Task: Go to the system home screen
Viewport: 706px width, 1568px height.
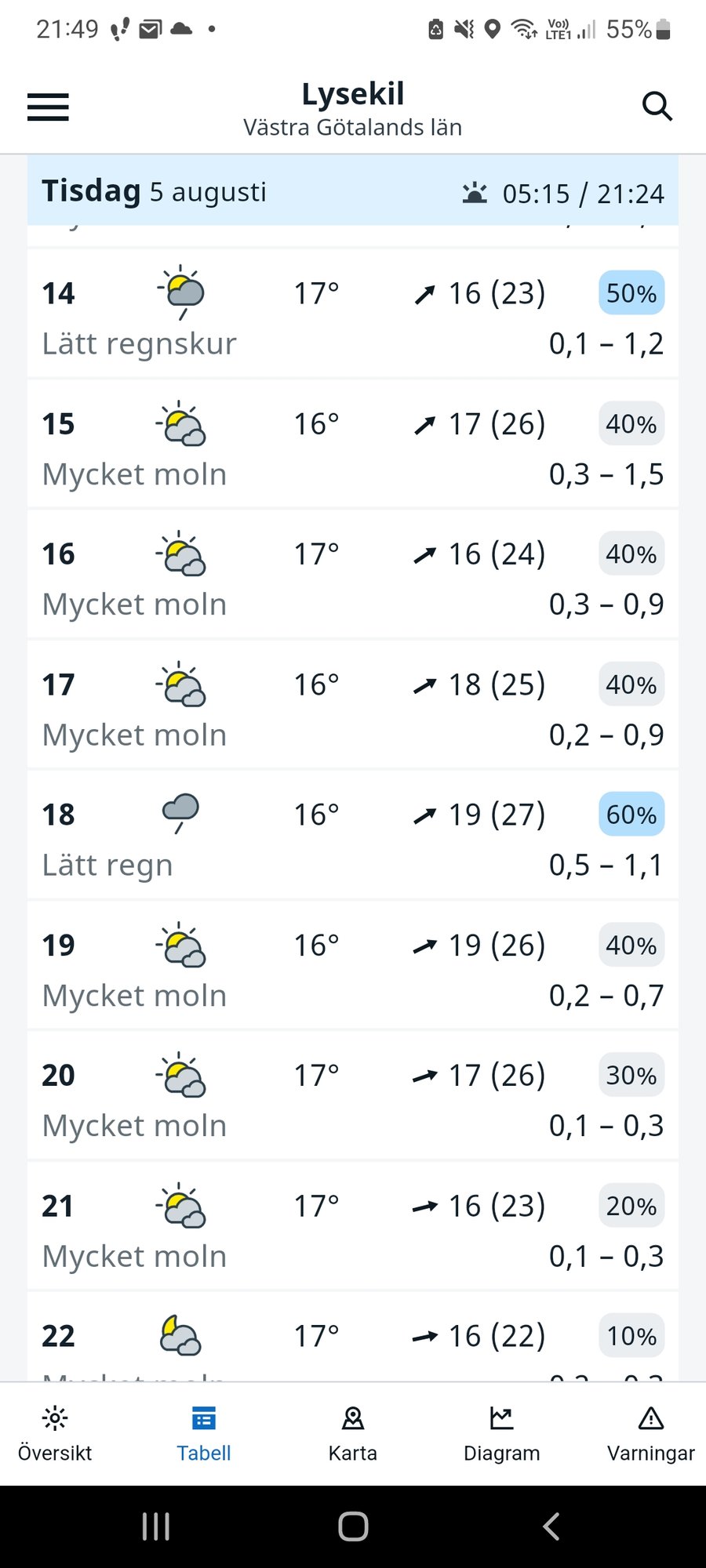Action: point(353,1526)
